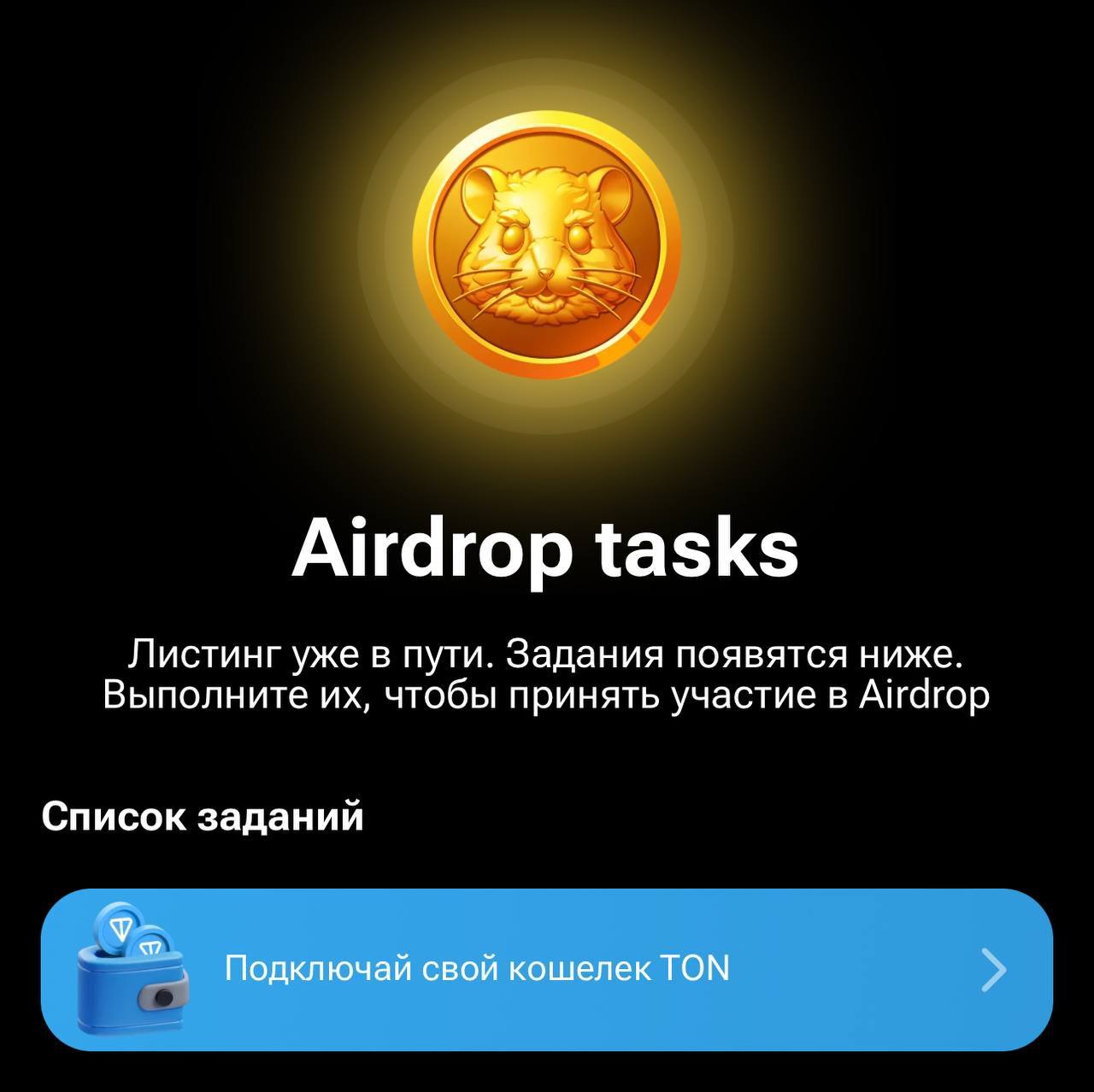Screen dimensions: 1094x1092
Task: Open the "Подключай свой кошелек TON" task
Action: point(547,969)
